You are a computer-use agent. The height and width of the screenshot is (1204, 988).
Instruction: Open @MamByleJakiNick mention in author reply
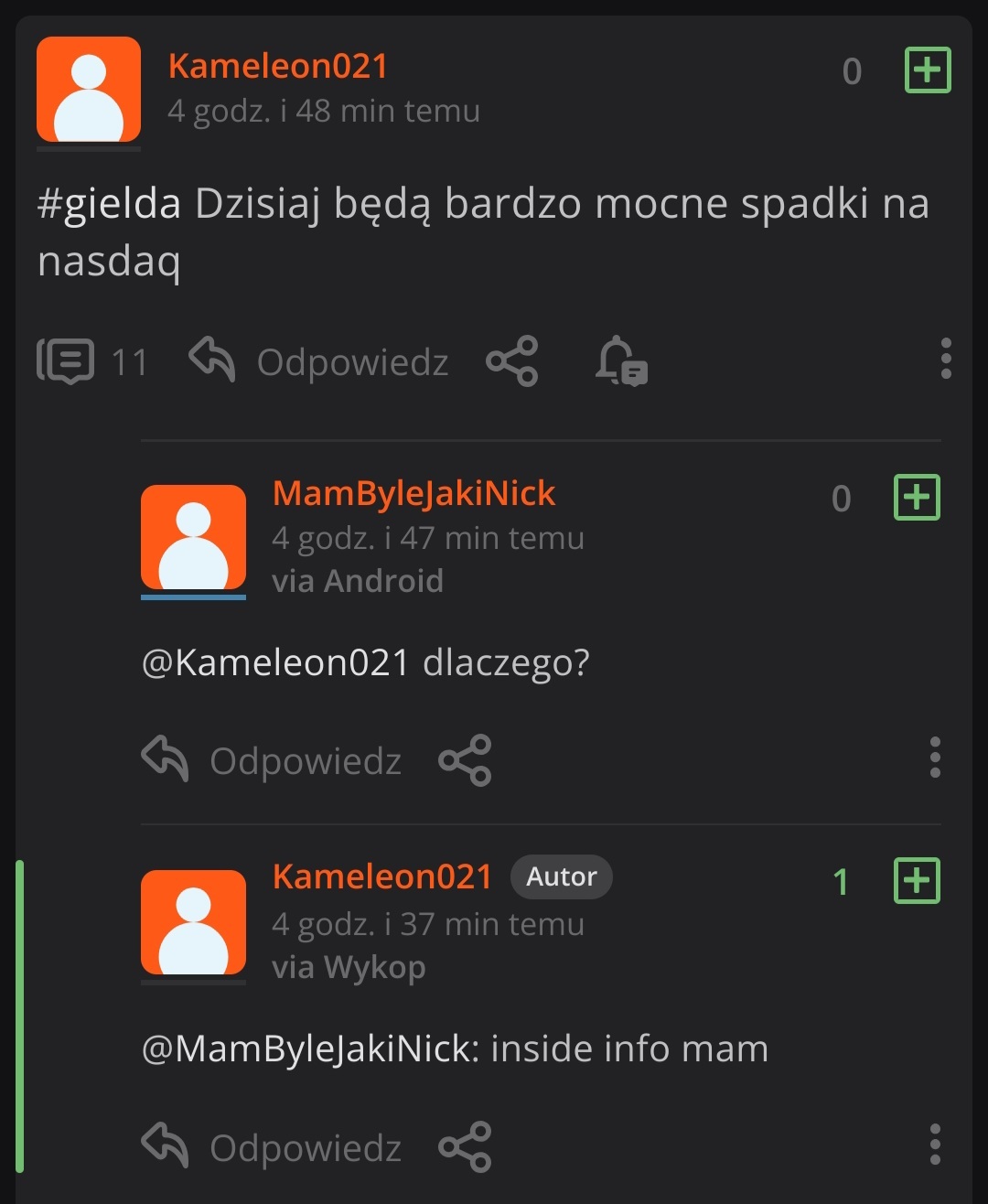(310, 1048)
